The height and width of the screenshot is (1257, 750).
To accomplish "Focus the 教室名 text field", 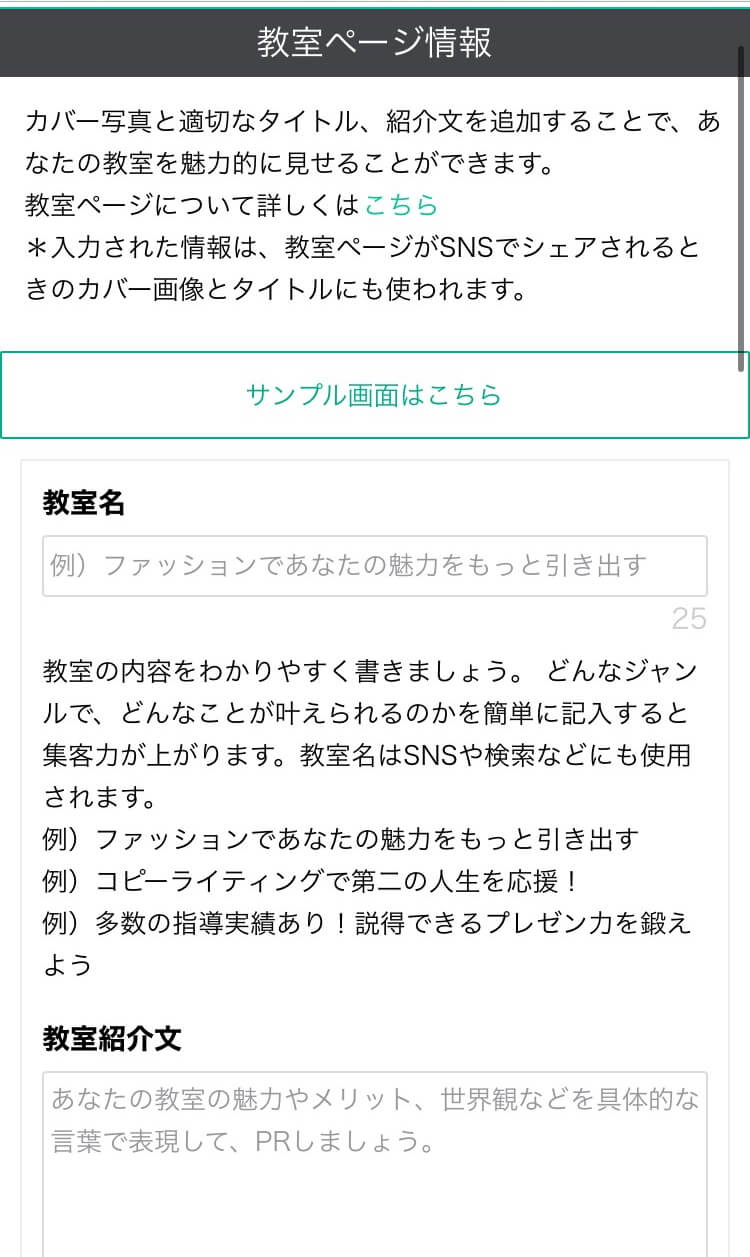I will 374,566.
